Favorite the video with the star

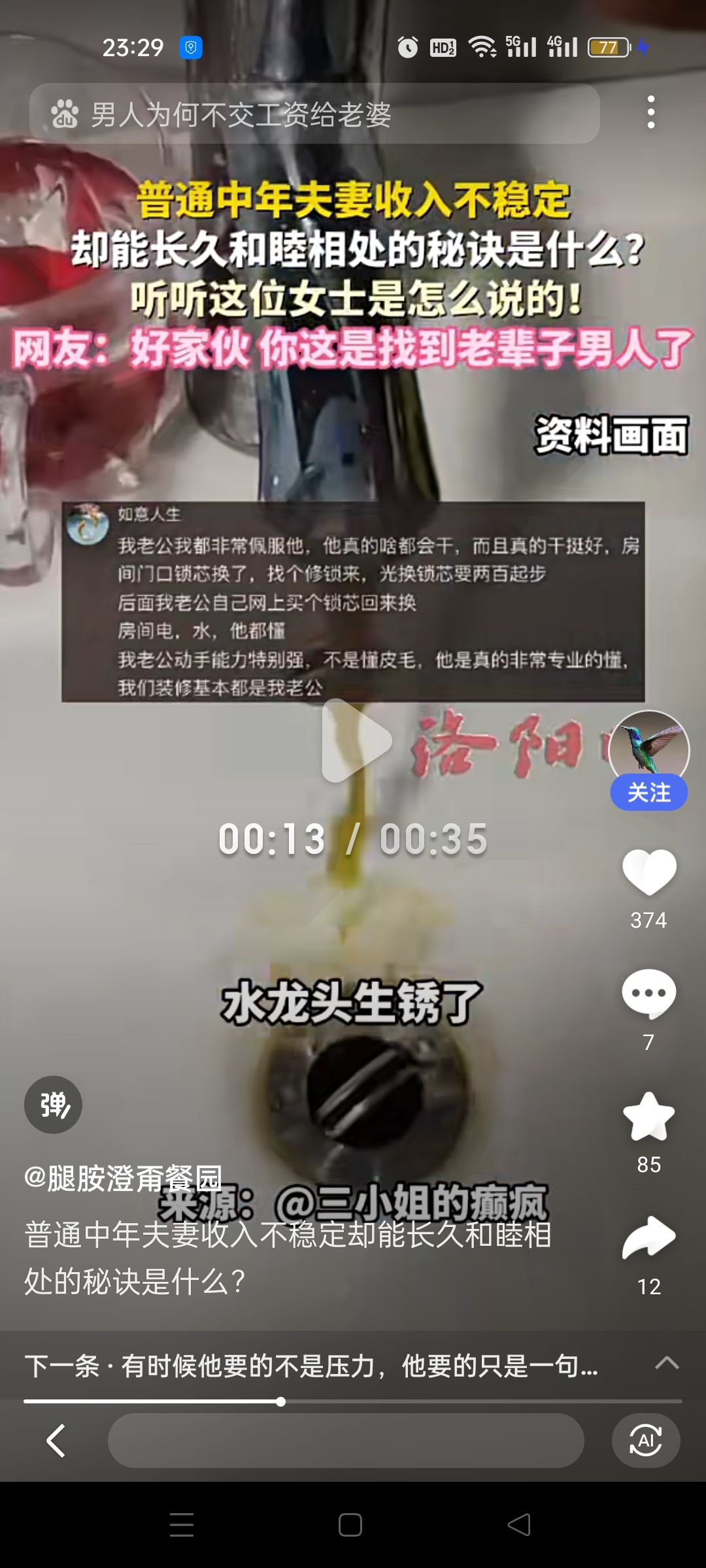click(648, 1116)
